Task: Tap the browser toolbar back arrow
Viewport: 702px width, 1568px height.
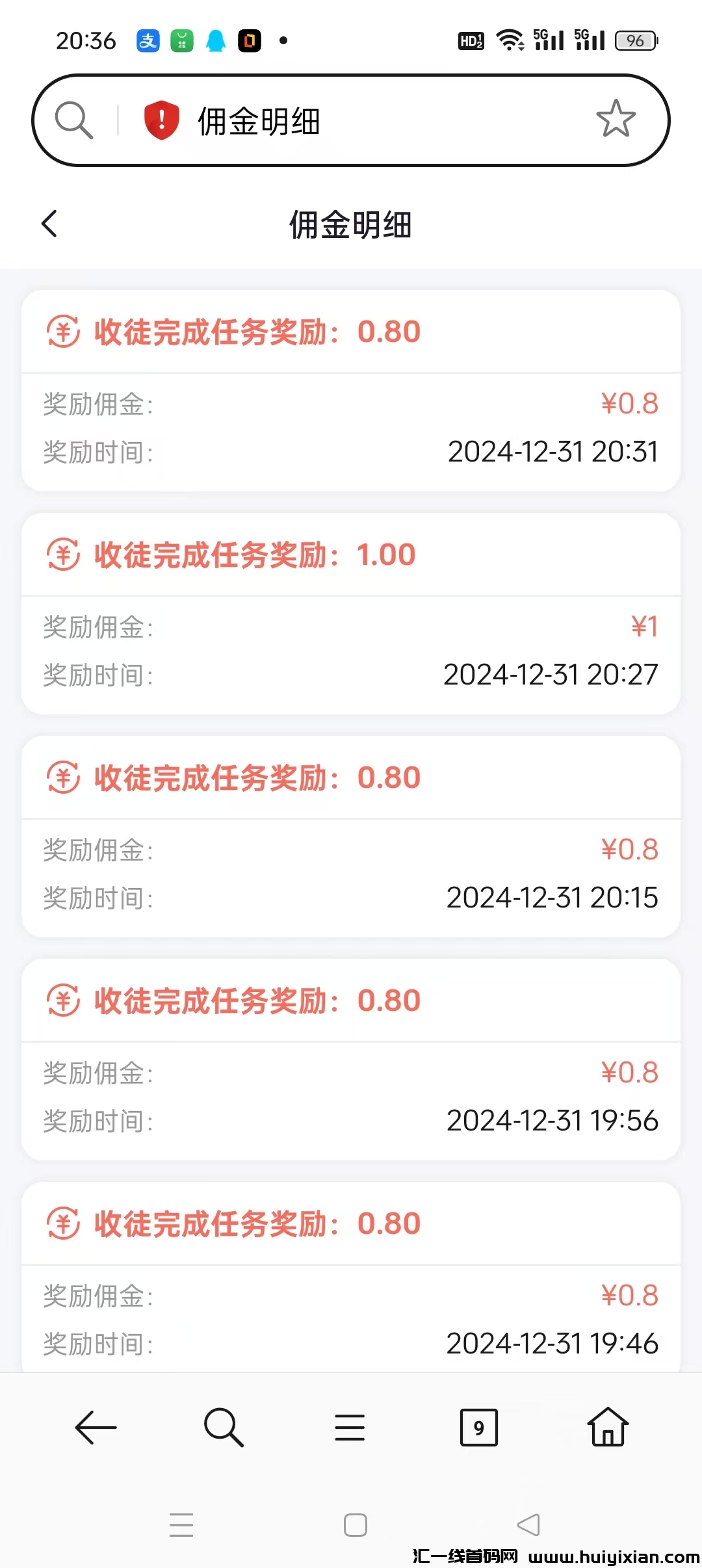Action: (96, 1428)
